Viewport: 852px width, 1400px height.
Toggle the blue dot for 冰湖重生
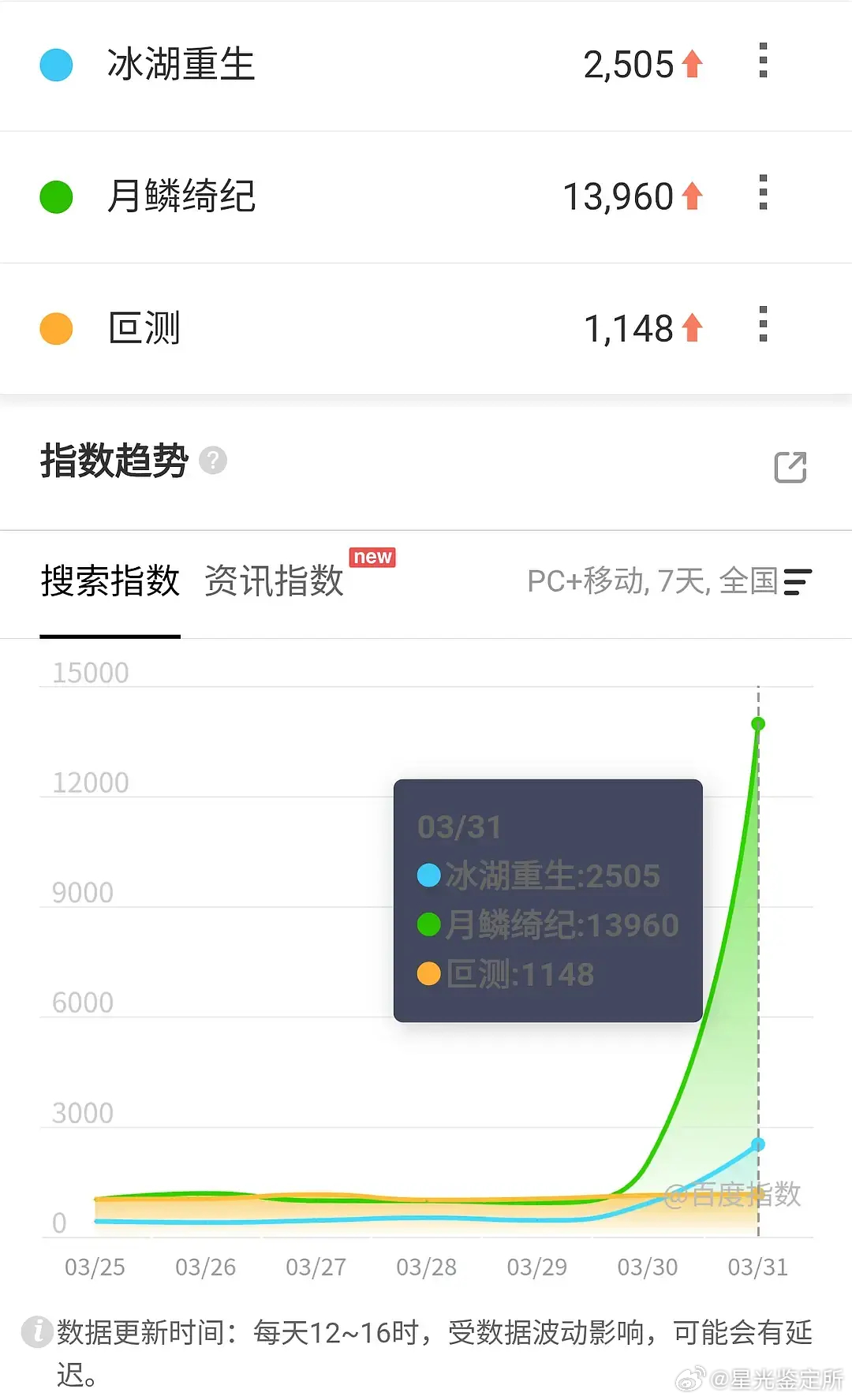(x=55, y=65)
